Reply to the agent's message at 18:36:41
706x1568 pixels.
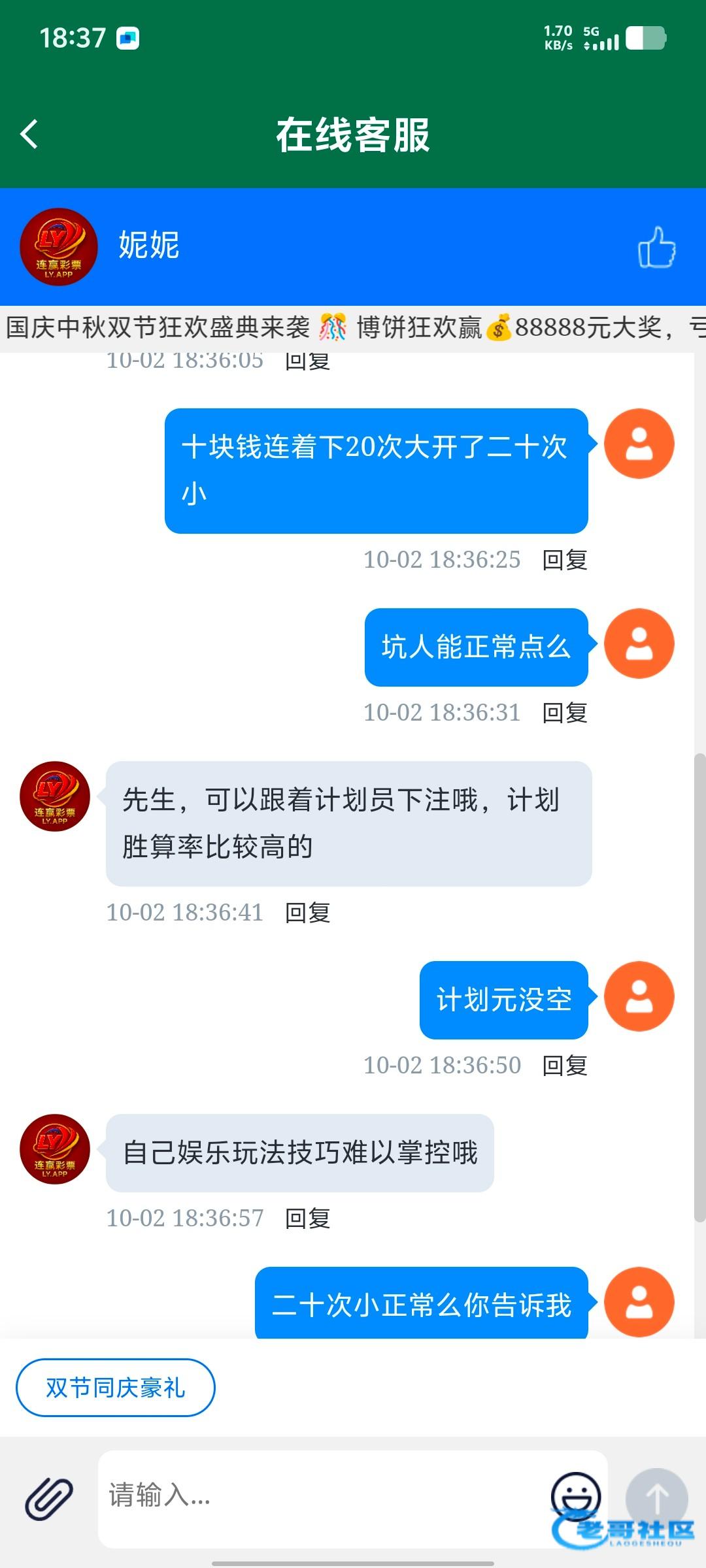[x=307, y=913]
